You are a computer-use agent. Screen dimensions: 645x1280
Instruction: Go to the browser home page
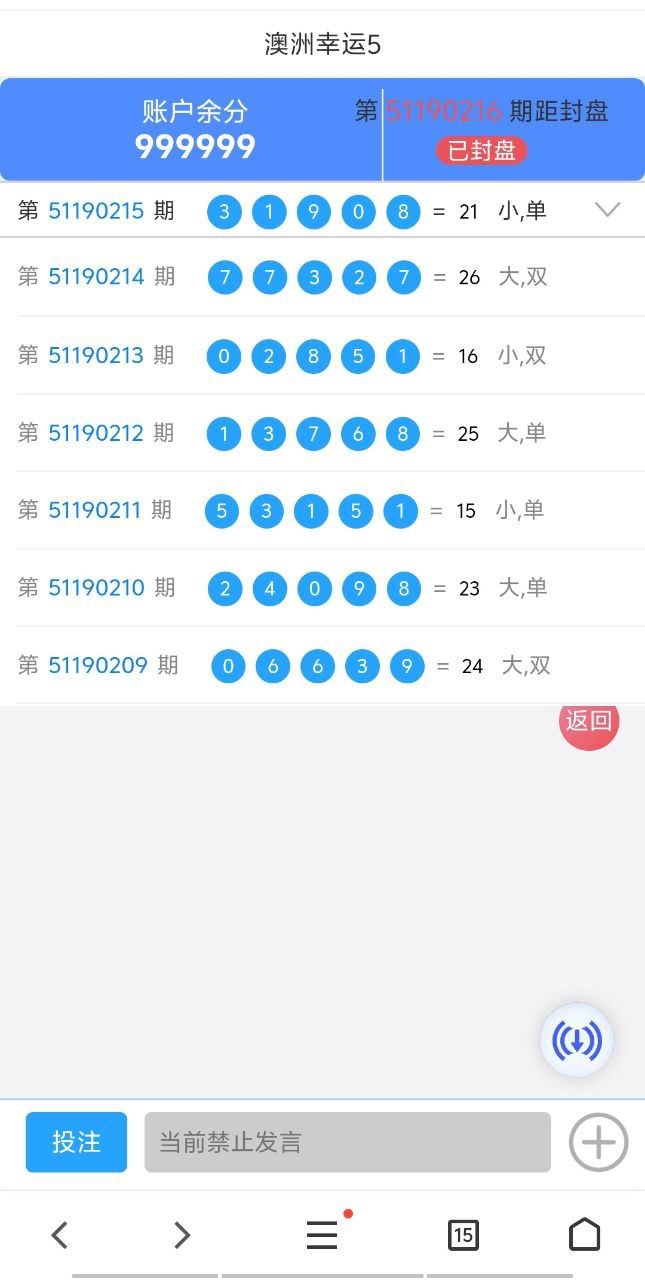pos(584,1235)
